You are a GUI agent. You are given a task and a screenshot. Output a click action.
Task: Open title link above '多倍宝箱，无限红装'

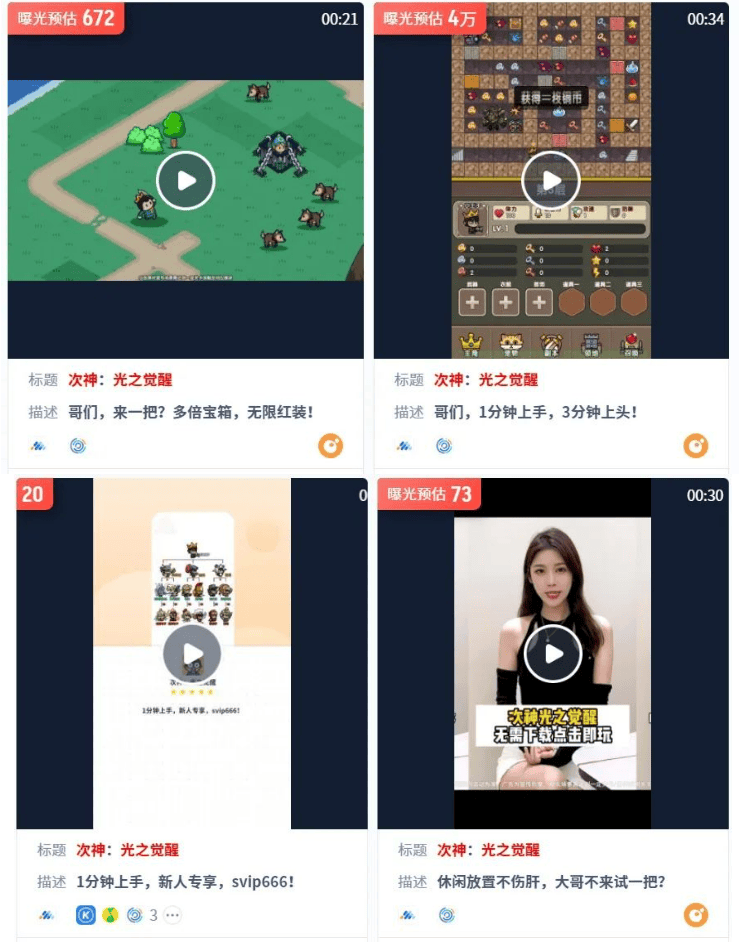tap(120, 380)
